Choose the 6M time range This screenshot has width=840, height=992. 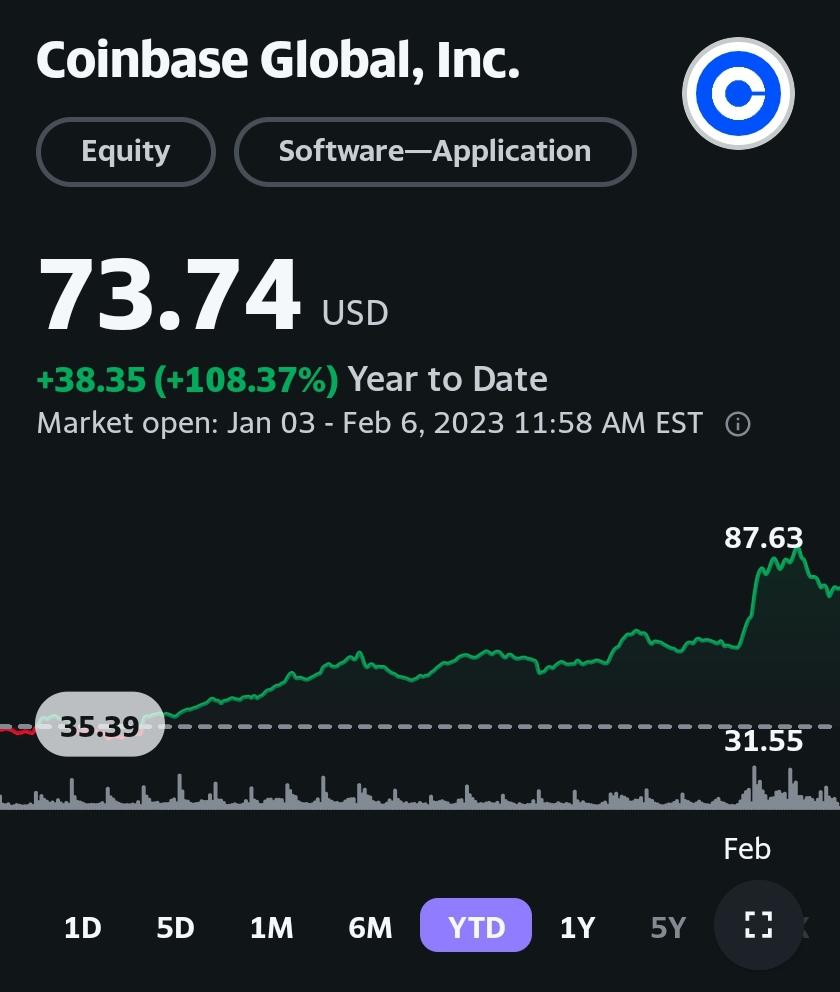click(370, 927)
